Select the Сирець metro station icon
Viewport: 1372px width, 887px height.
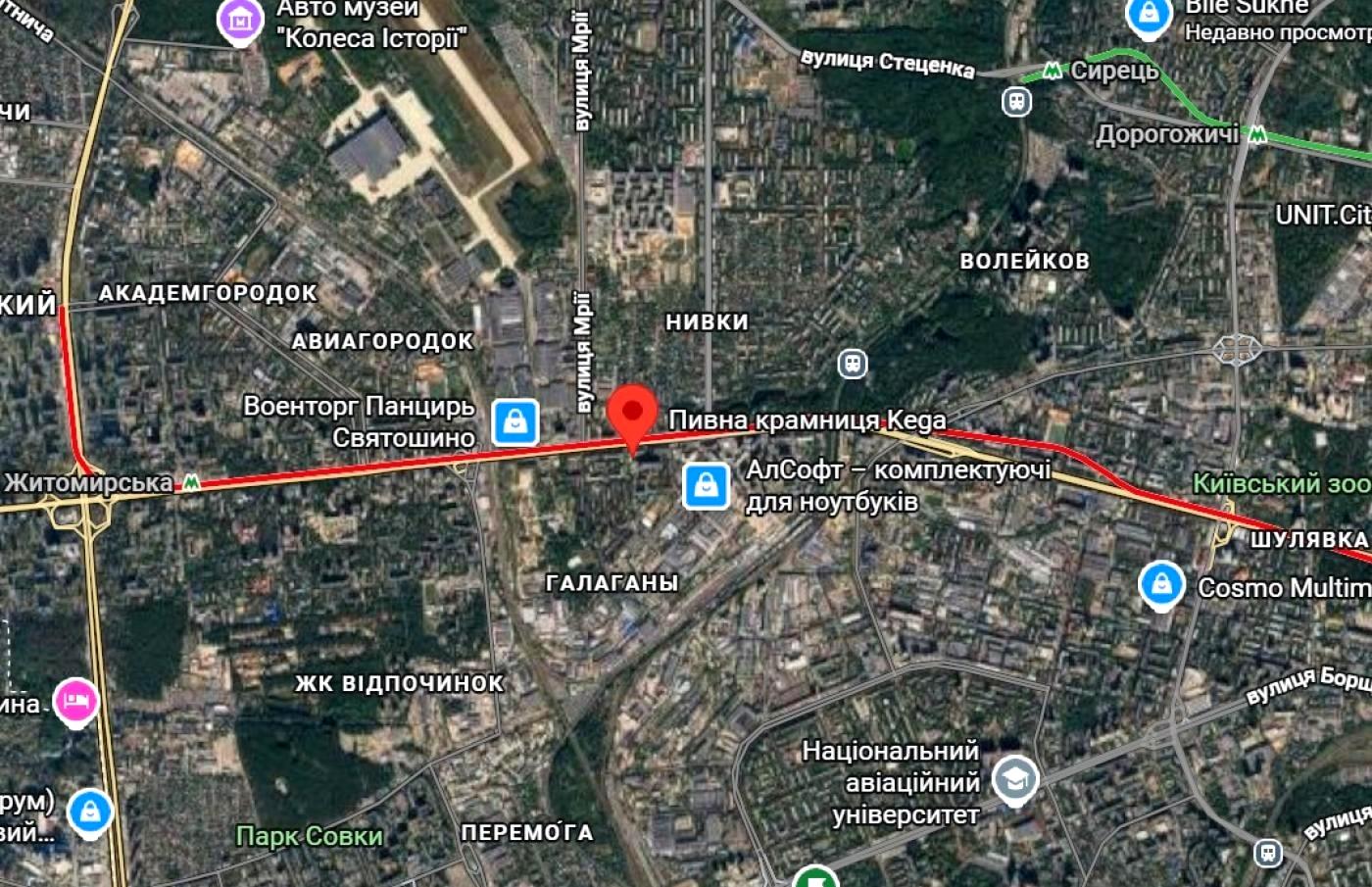[1053, 72]
